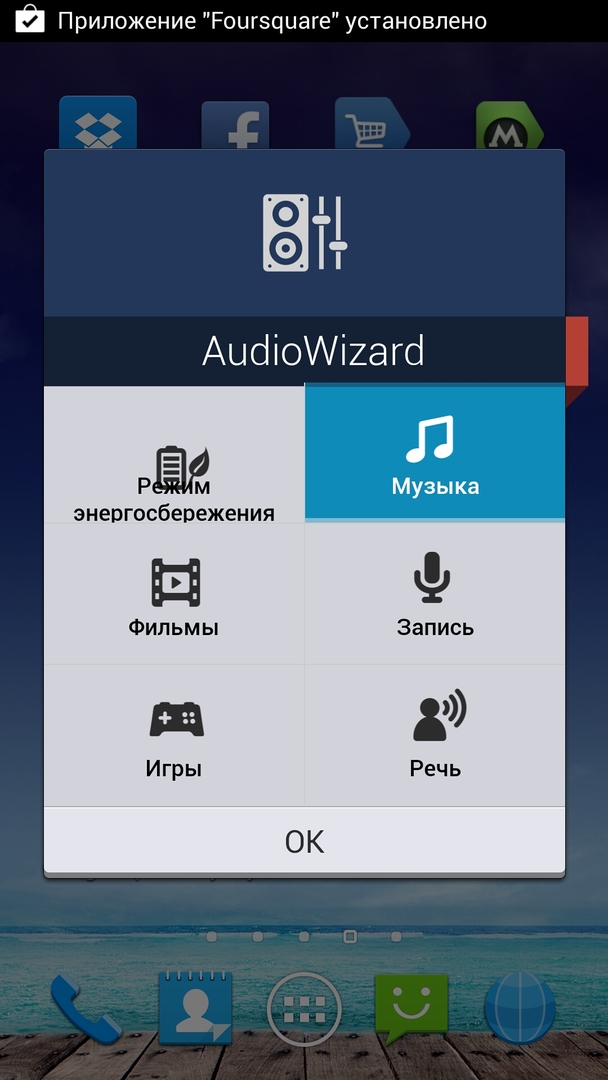Switch to the Речь audio mode
The image size is (608, 1080).
coord(434,737)
